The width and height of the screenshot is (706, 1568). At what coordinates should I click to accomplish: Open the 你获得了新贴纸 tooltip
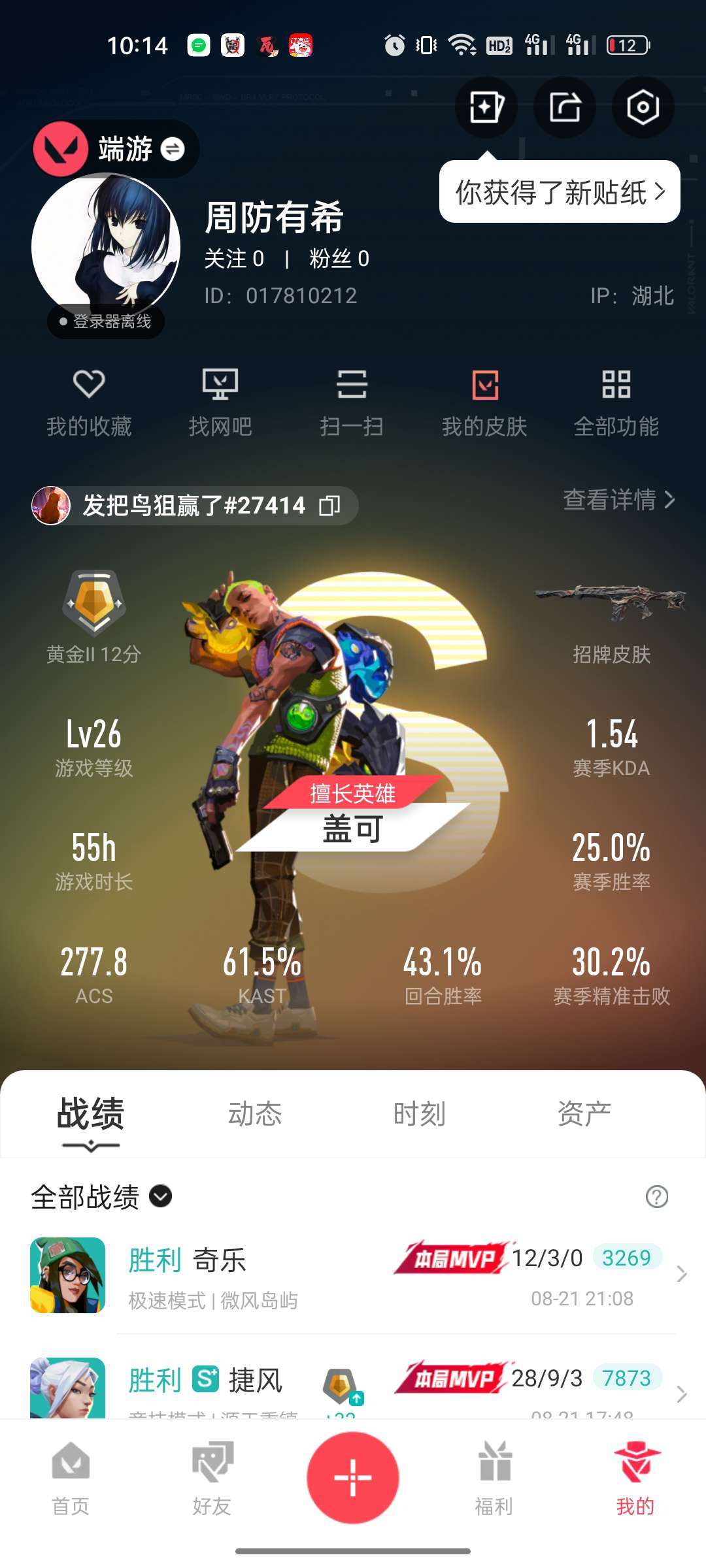coord(560,192)
